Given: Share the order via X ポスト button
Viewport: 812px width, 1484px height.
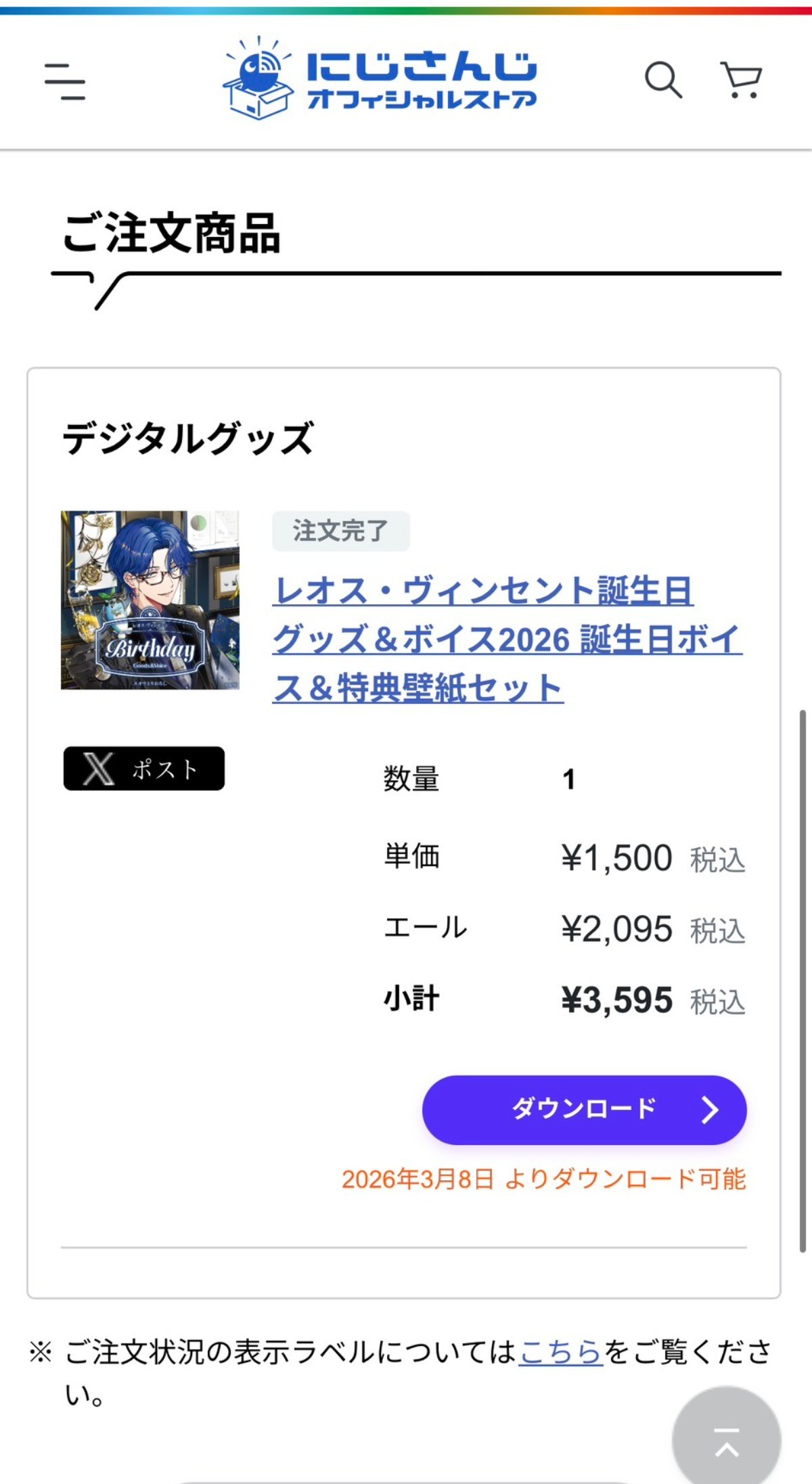Looking at the screenshot, I should point(144,769).
